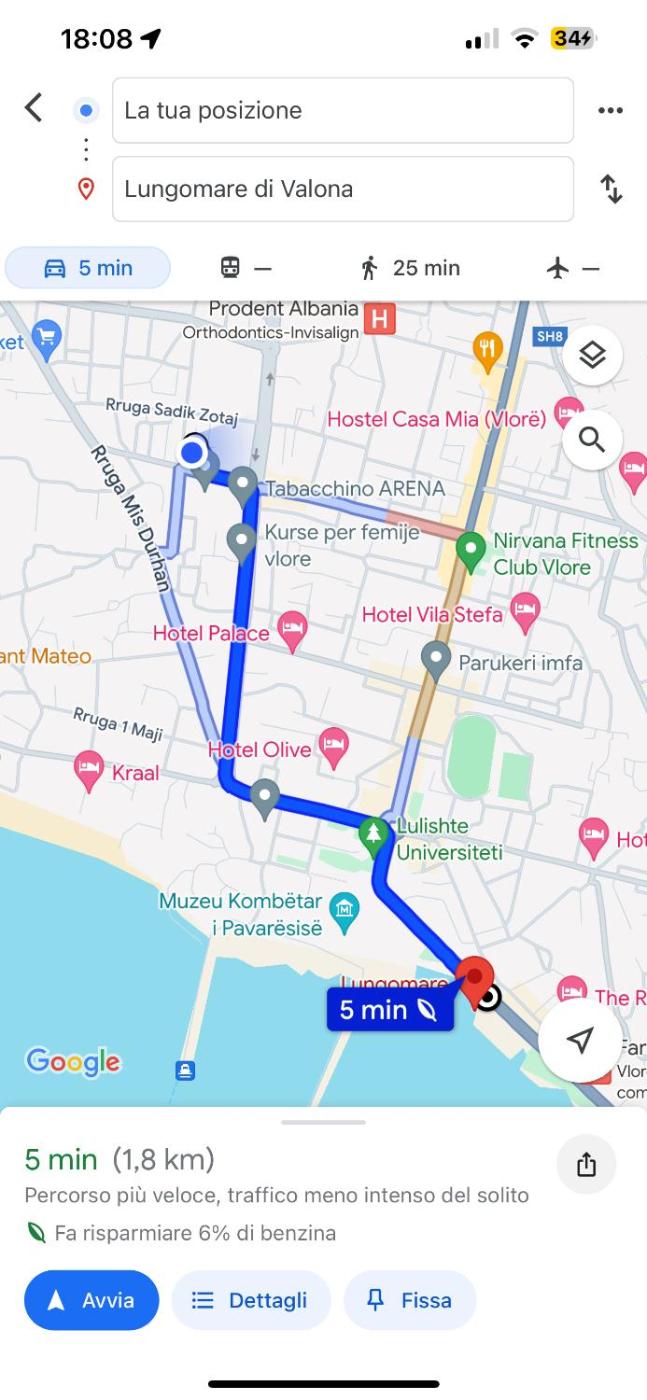This screenshot has width=647, height=1400.
Task: Switch to walking 25 min mode
Action: point(410,268)
